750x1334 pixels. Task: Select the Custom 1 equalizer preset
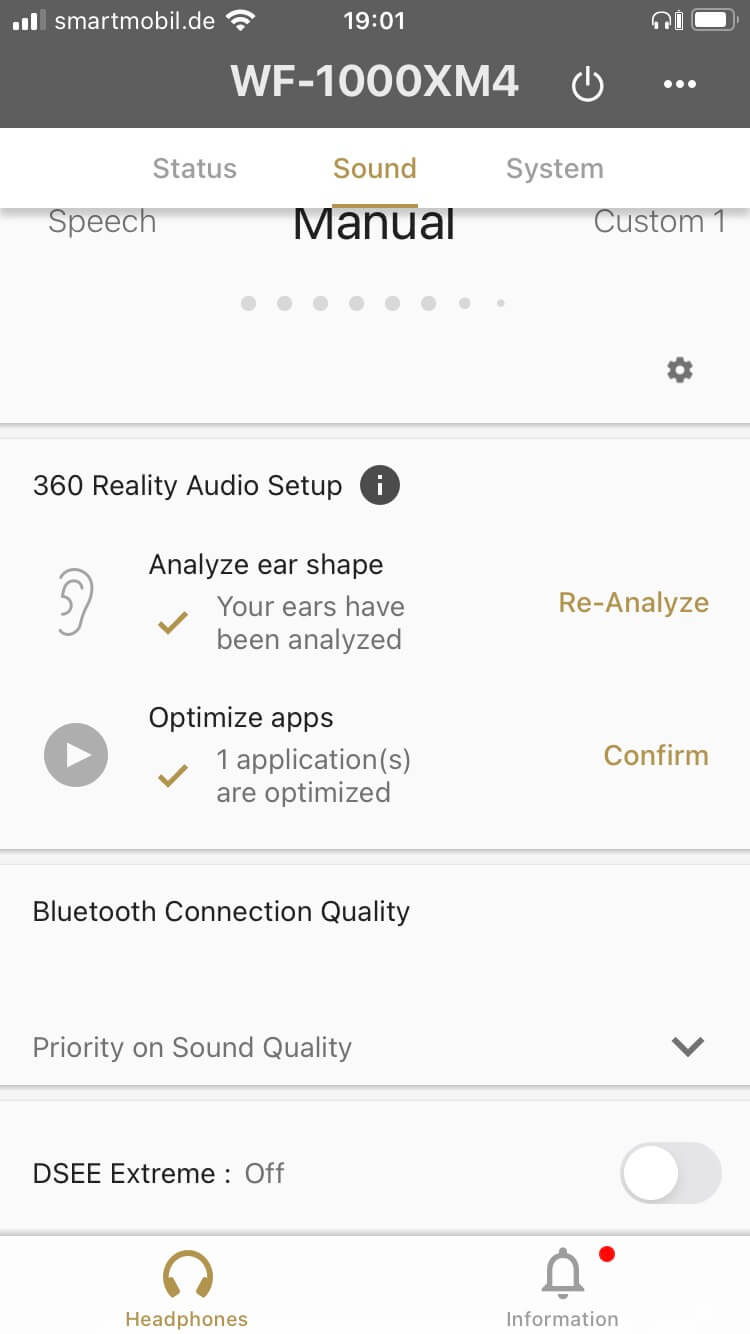(659, 222)
